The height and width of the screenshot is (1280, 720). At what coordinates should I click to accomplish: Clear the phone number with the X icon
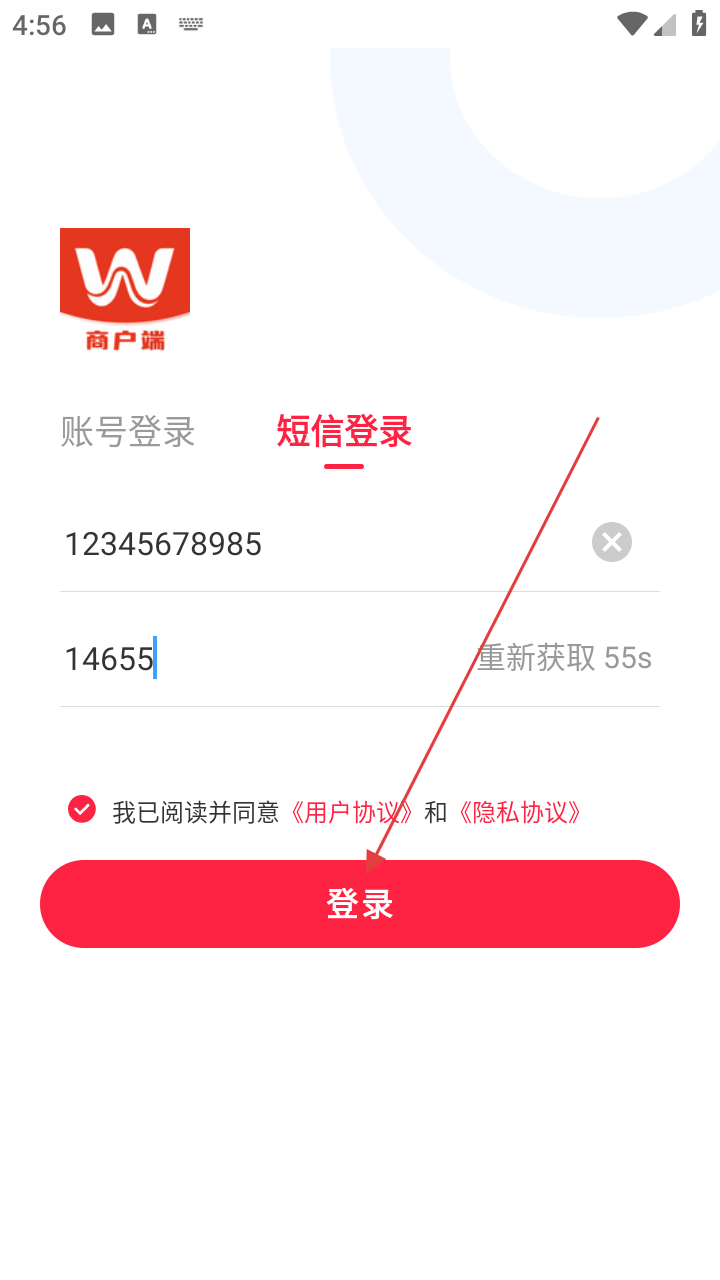click(612, 542)
